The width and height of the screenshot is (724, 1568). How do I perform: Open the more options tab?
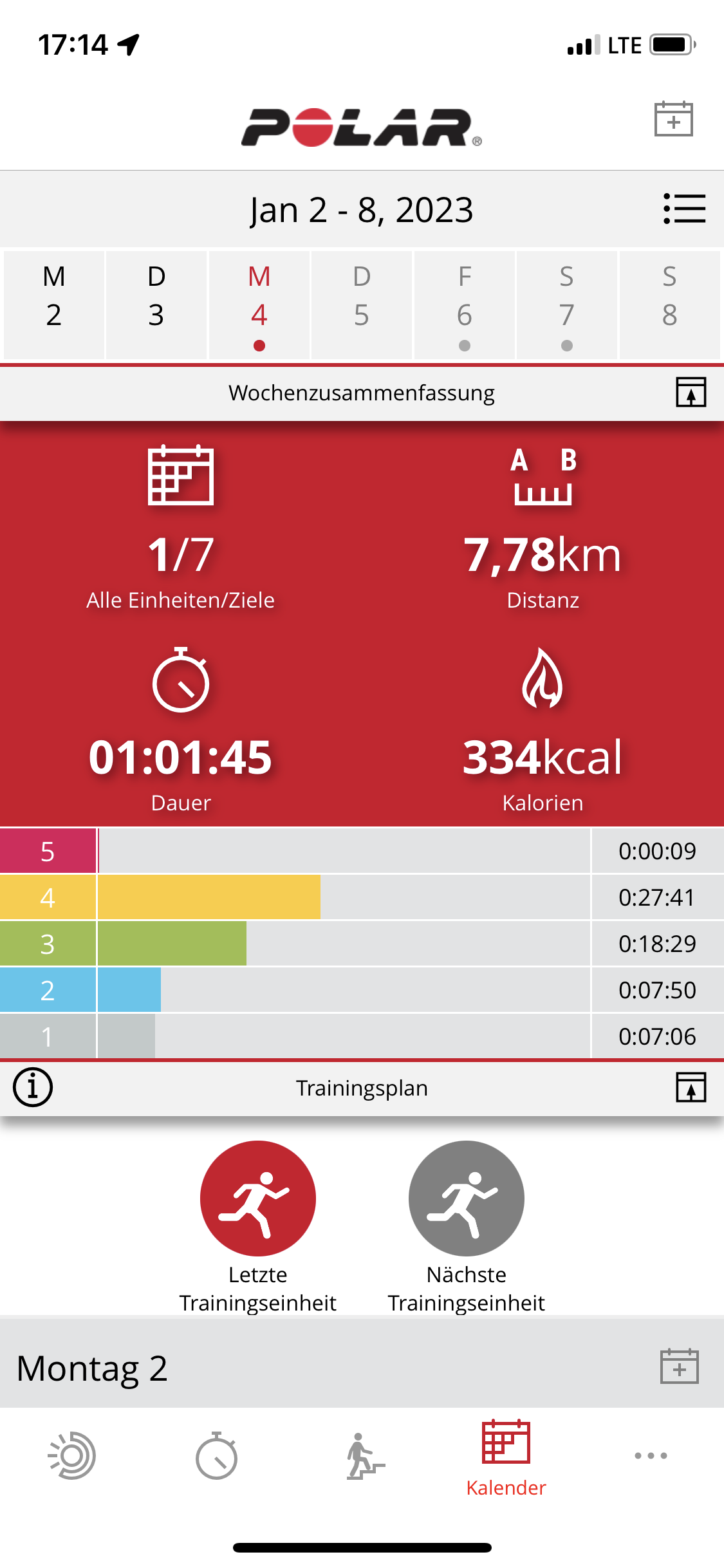click(x=651, y=1455)
